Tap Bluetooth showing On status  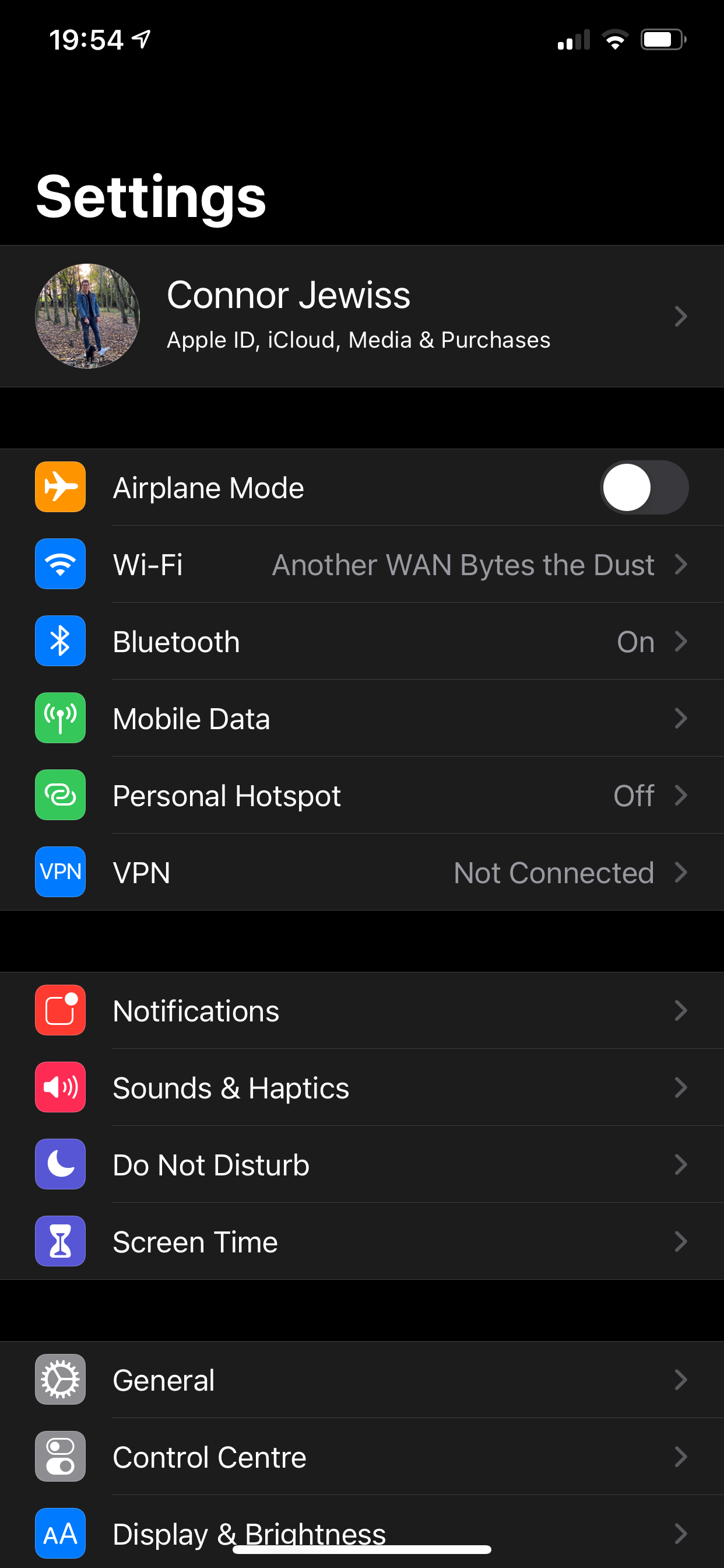point(635,641)
